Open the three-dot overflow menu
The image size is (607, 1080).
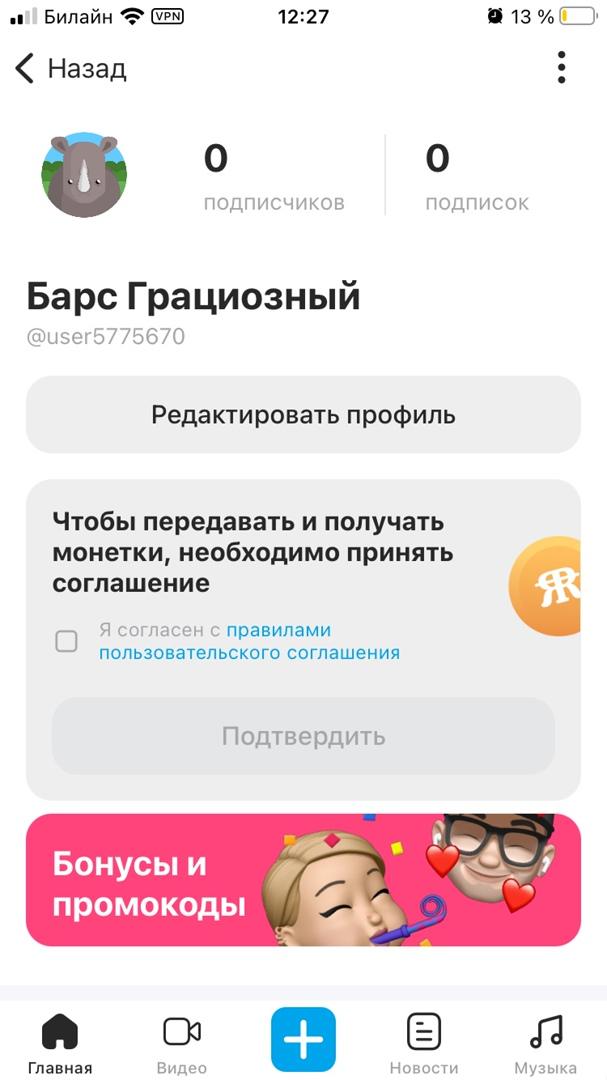(561, 67)
